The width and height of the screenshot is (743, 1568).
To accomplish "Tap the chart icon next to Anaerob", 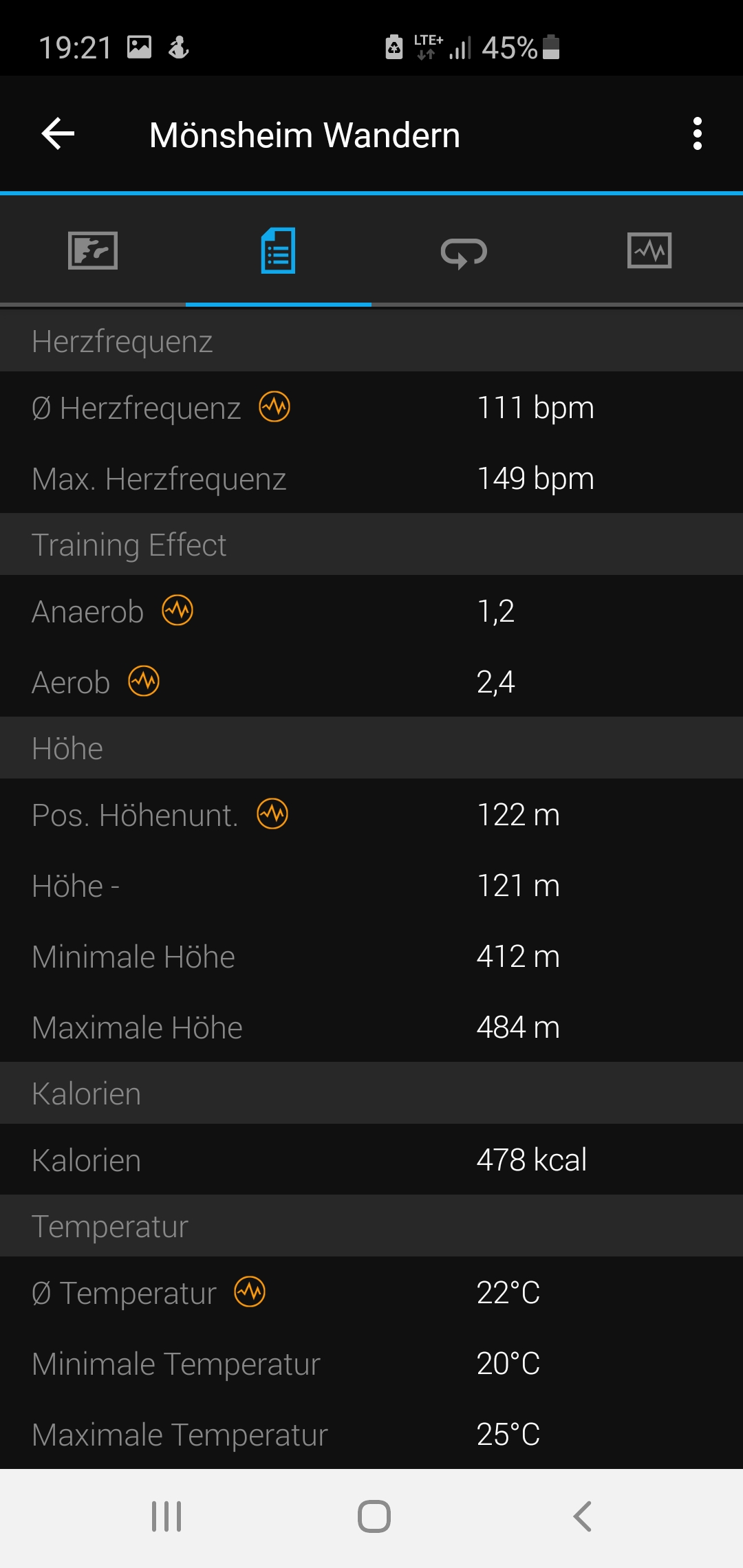I will 177,610.
